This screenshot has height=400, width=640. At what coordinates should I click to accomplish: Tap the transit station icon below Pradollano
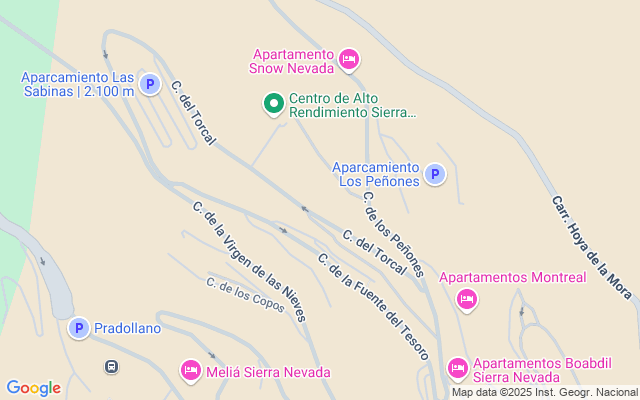click(110, 366)
